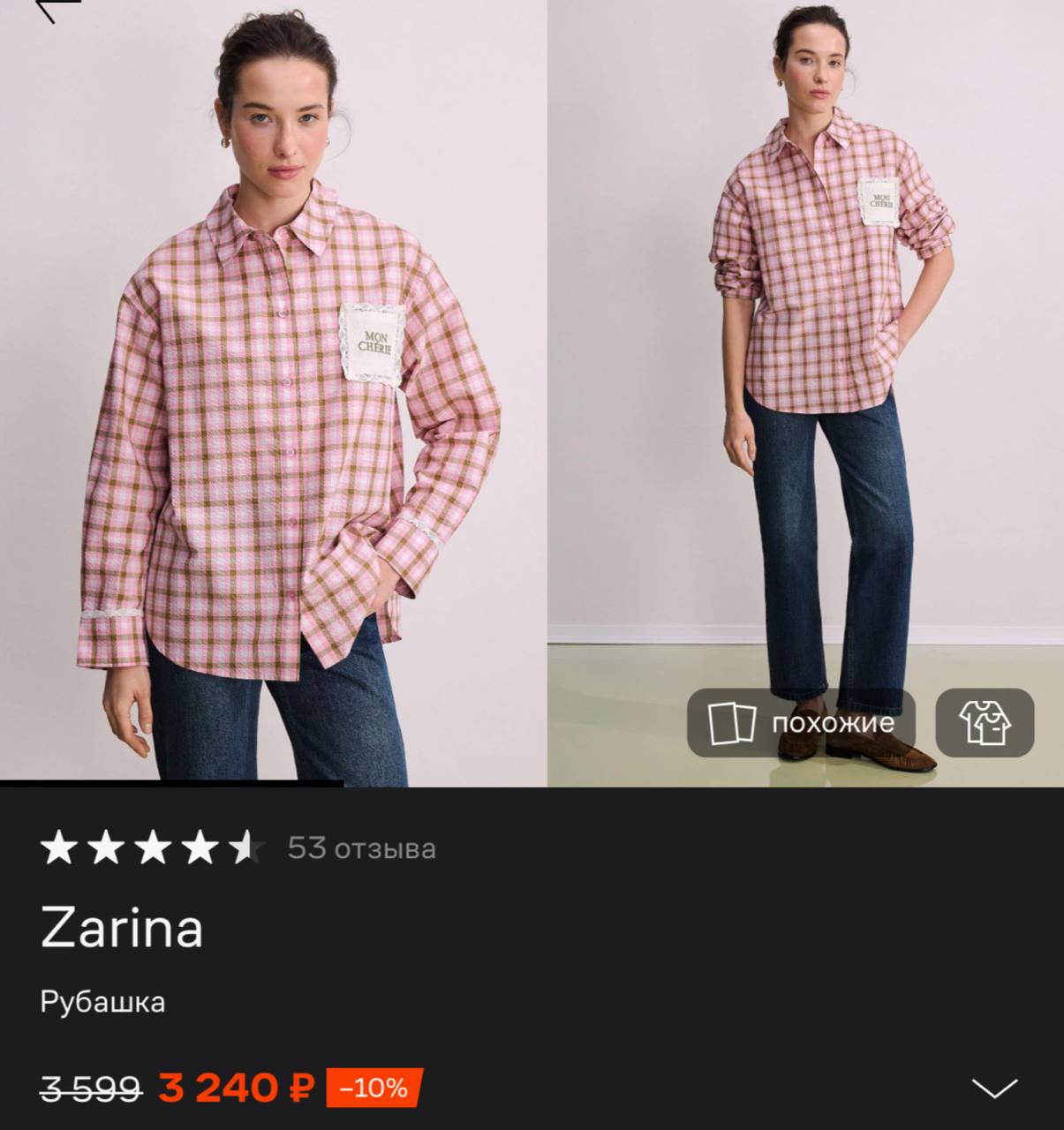
Task: Open the outfit icon next to похожие
Action: pos(985,723)
